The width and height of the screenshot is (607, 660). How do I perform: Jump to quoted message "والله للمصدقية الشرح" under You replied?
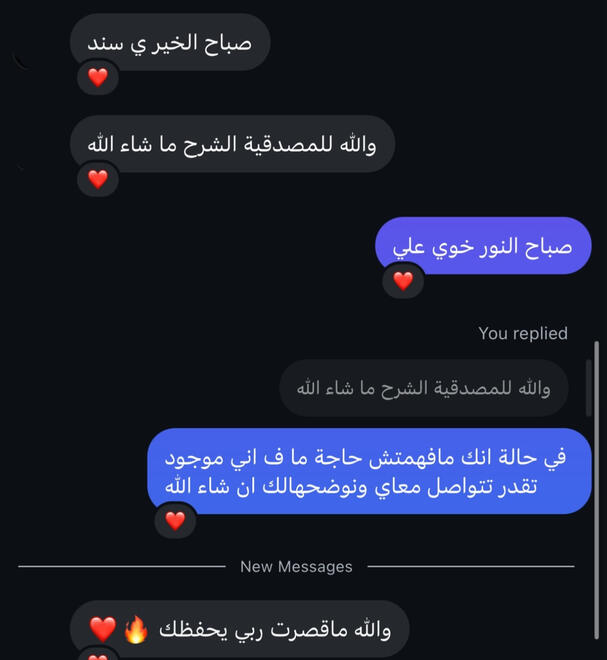pos(423,388)
